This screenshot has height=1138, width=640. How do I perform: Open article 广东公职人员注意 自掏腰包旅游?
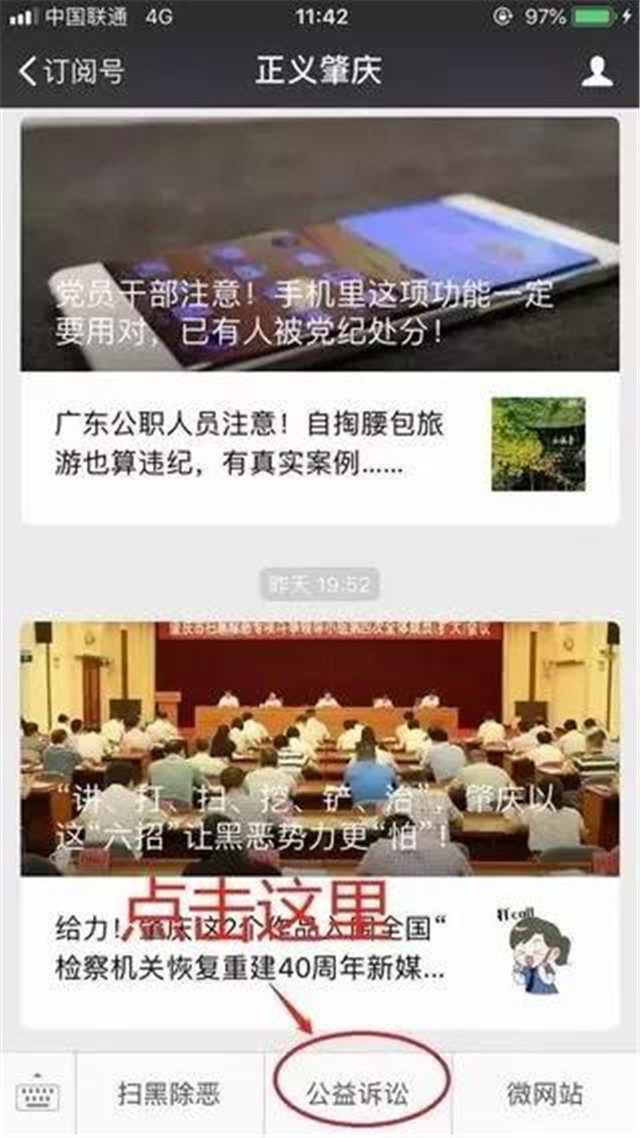tap(320, 447)
